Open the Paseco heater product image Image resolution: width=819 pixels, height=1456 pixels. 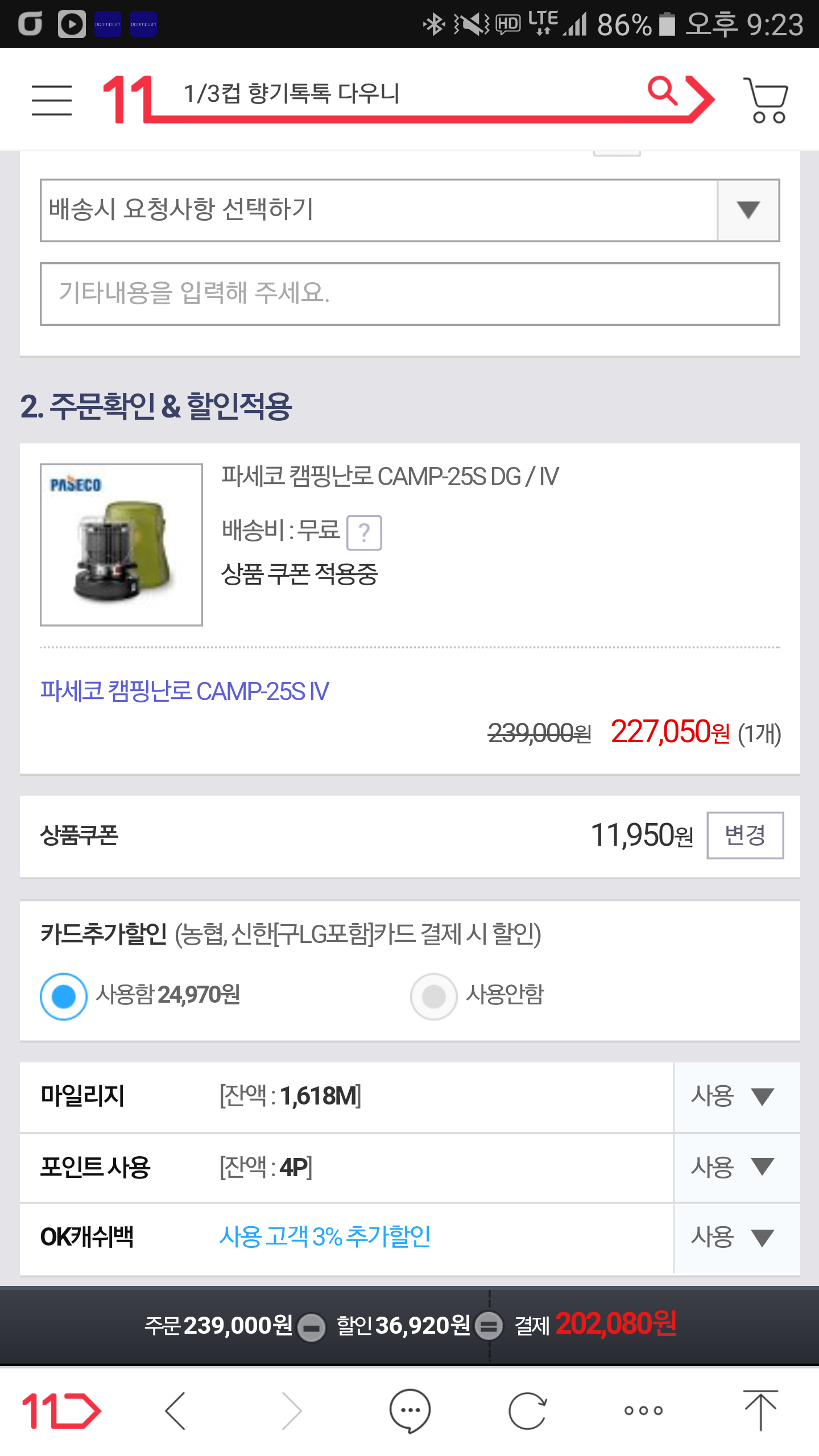pyautogui.click(x=121, y=544)
